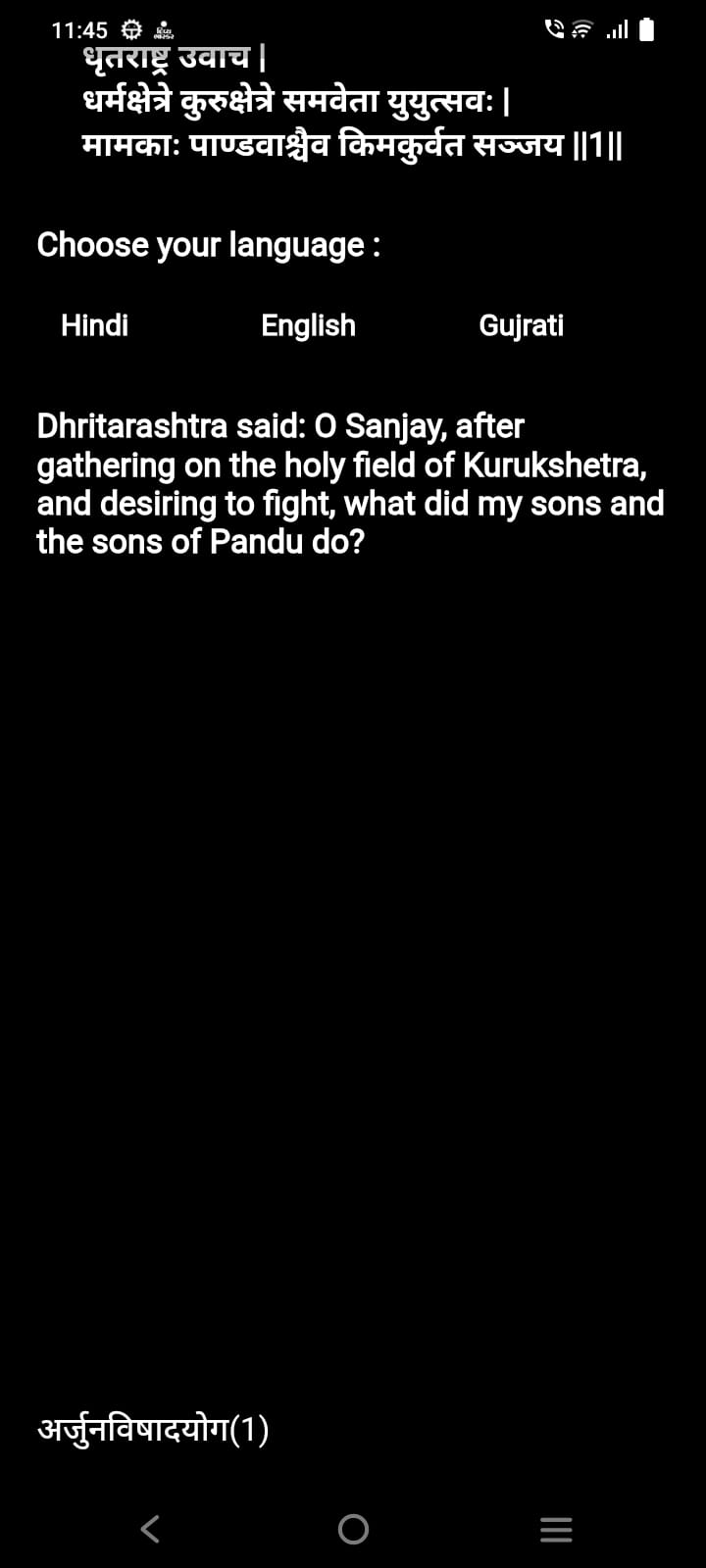
Task: Tap the small notification icon beside the gear
Action: pyautogui.click(x=163, y=31)
